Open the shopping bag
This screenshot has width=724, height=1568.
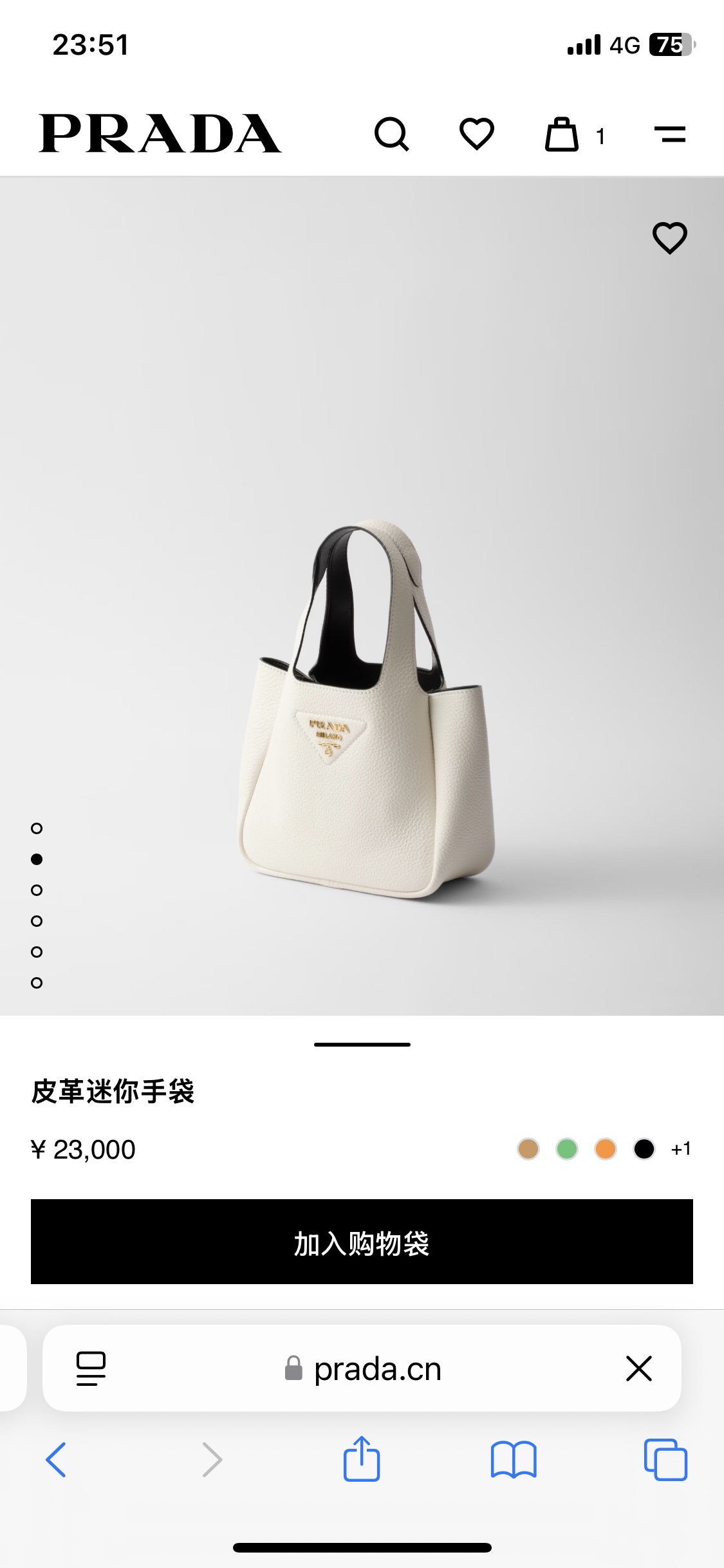(x=562, y=135)
